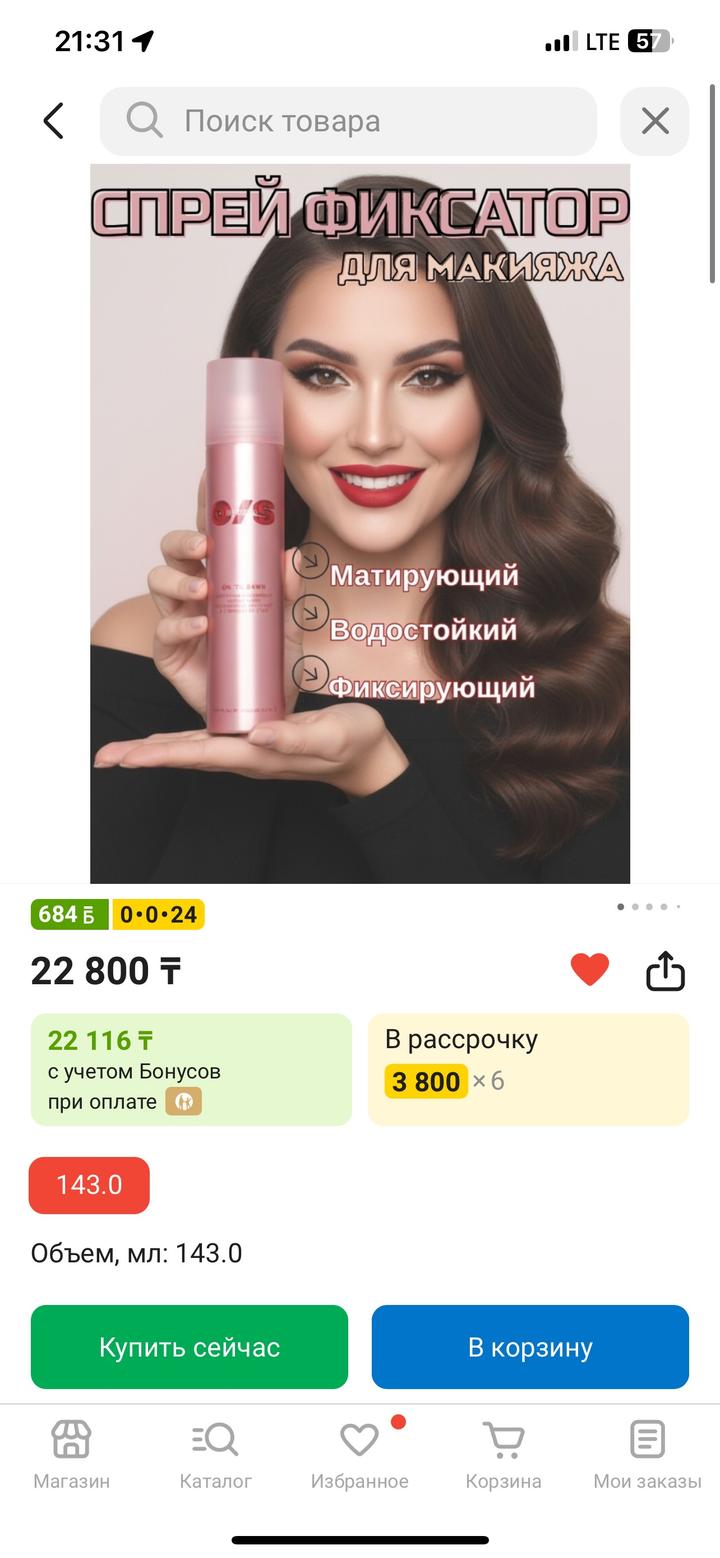
Task: Open the product photo of the spray
Action: [x=360, y=523]
